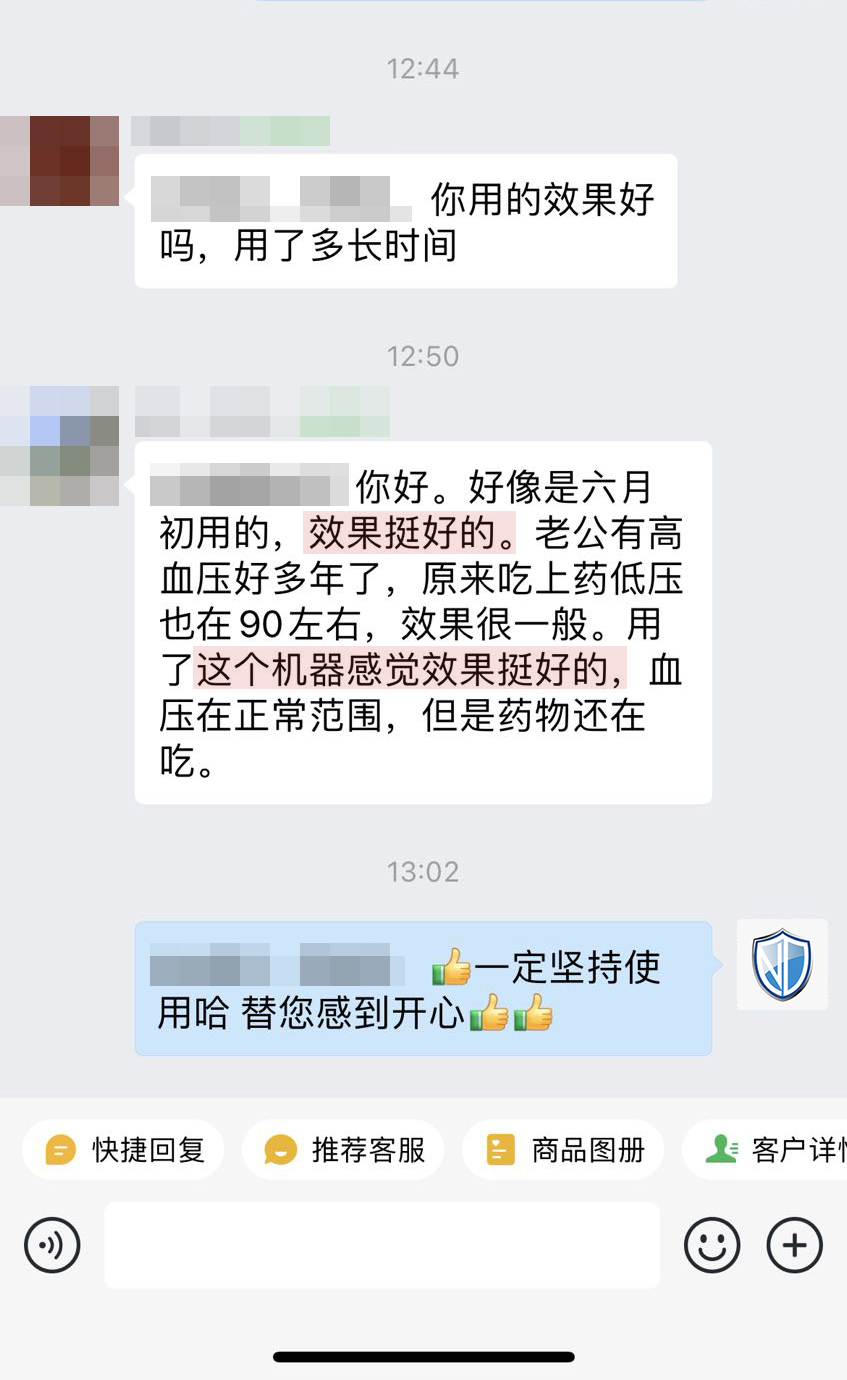Select the 推荐客服 toolbar item
847x1380 pixels.
coord(343,1150)
